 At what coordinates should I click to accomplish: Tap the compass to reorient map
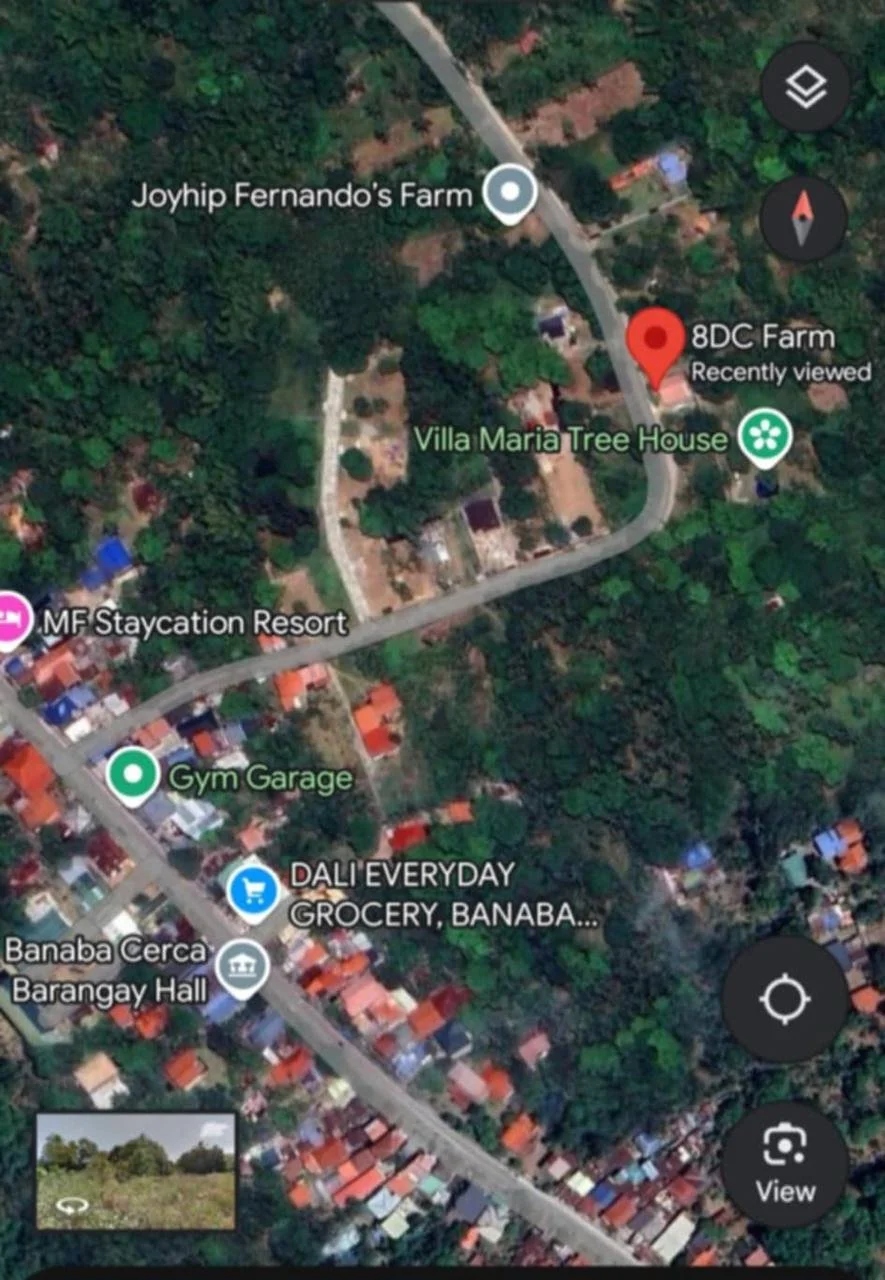coord(803,219)
